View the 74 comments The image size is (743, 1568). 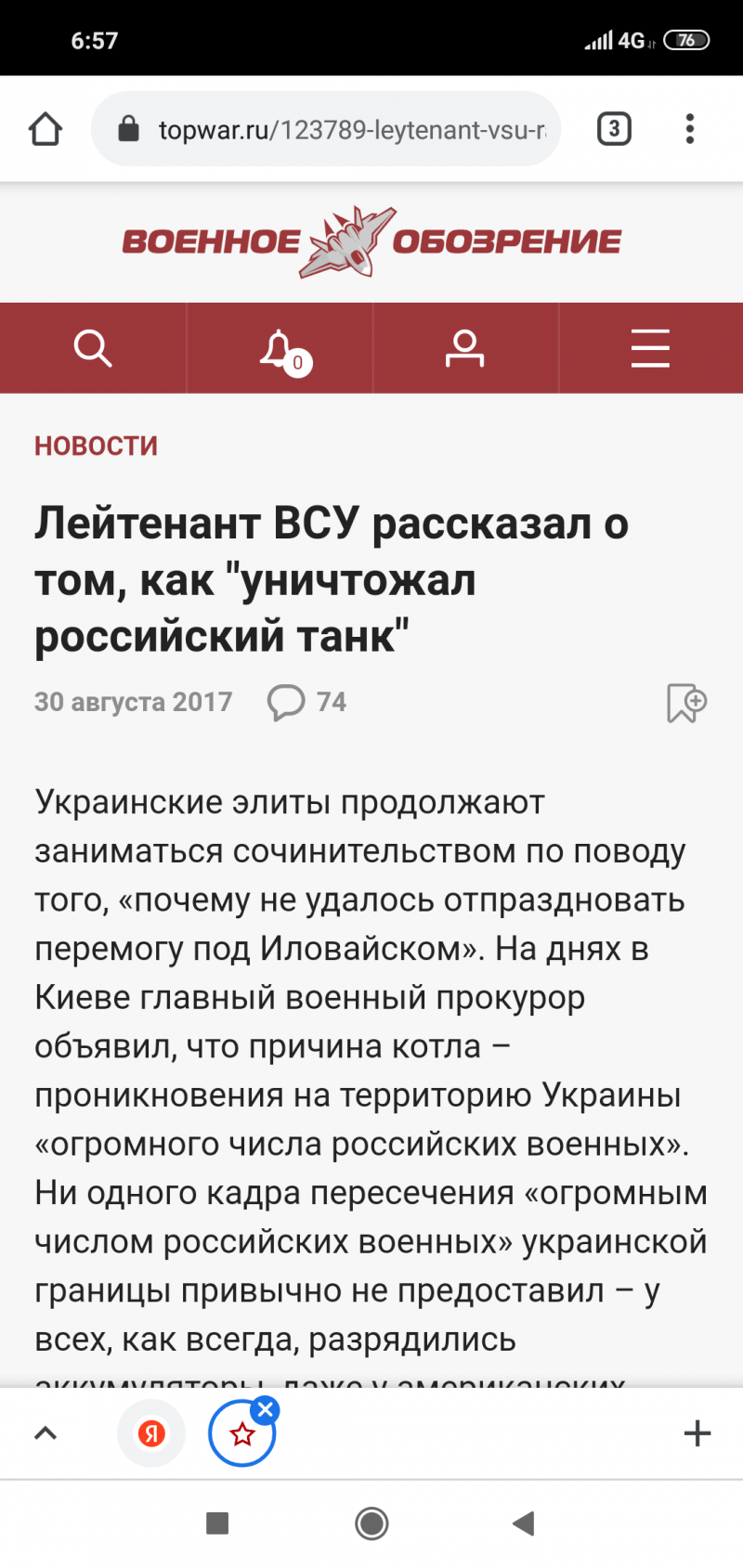pyautogui.click(x=306, y=702)
